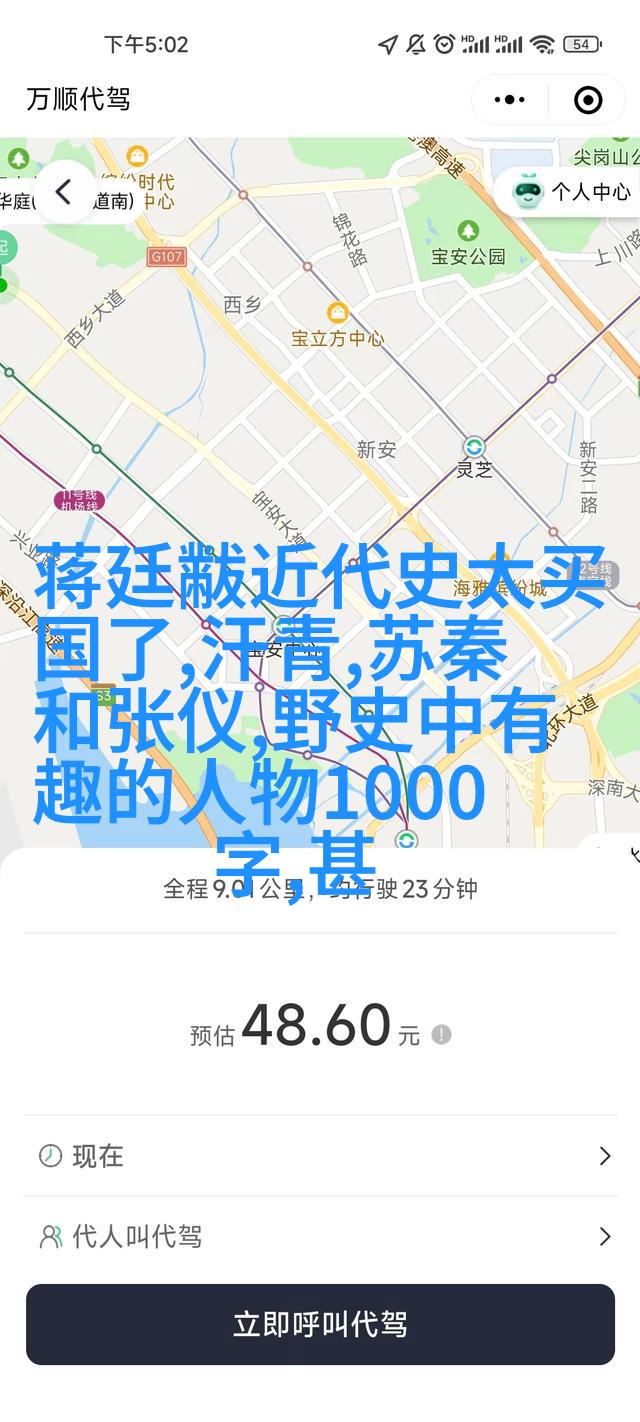This screenshot has height=1422, width=640.
Task: Close the mini program with the target icon
Action: (x=588, y=99)
